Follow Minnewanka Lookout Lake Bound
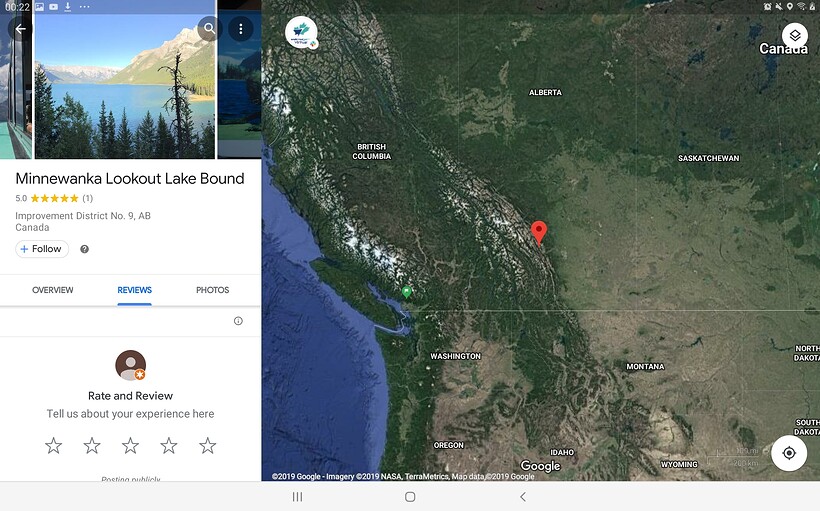This screenshot has width=820, height=511. pos(42,249)
